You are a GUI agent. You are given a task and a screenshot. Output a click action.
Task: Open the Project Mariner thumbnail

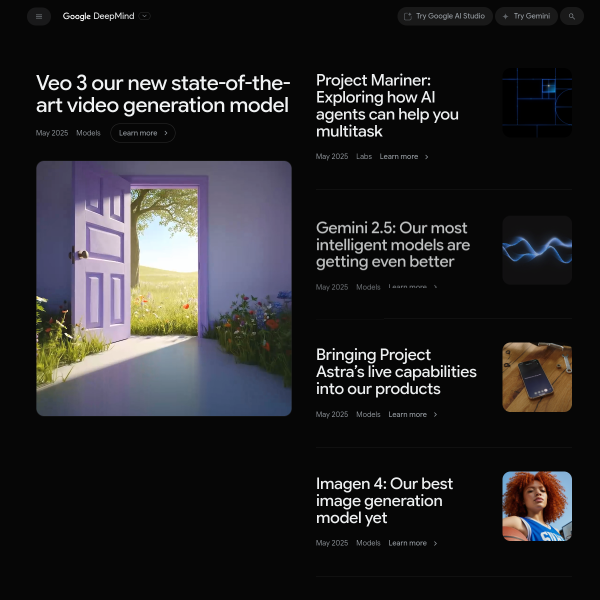click(x=537, y=102)
